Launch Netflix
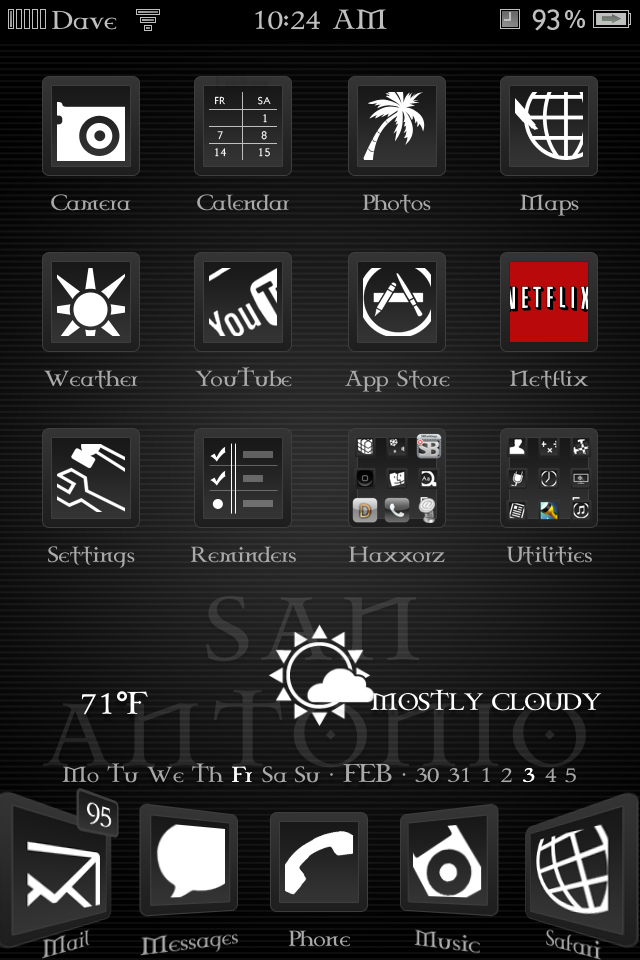Image resolution: width=640 pixels, height=960 pixels. [549, 302]
